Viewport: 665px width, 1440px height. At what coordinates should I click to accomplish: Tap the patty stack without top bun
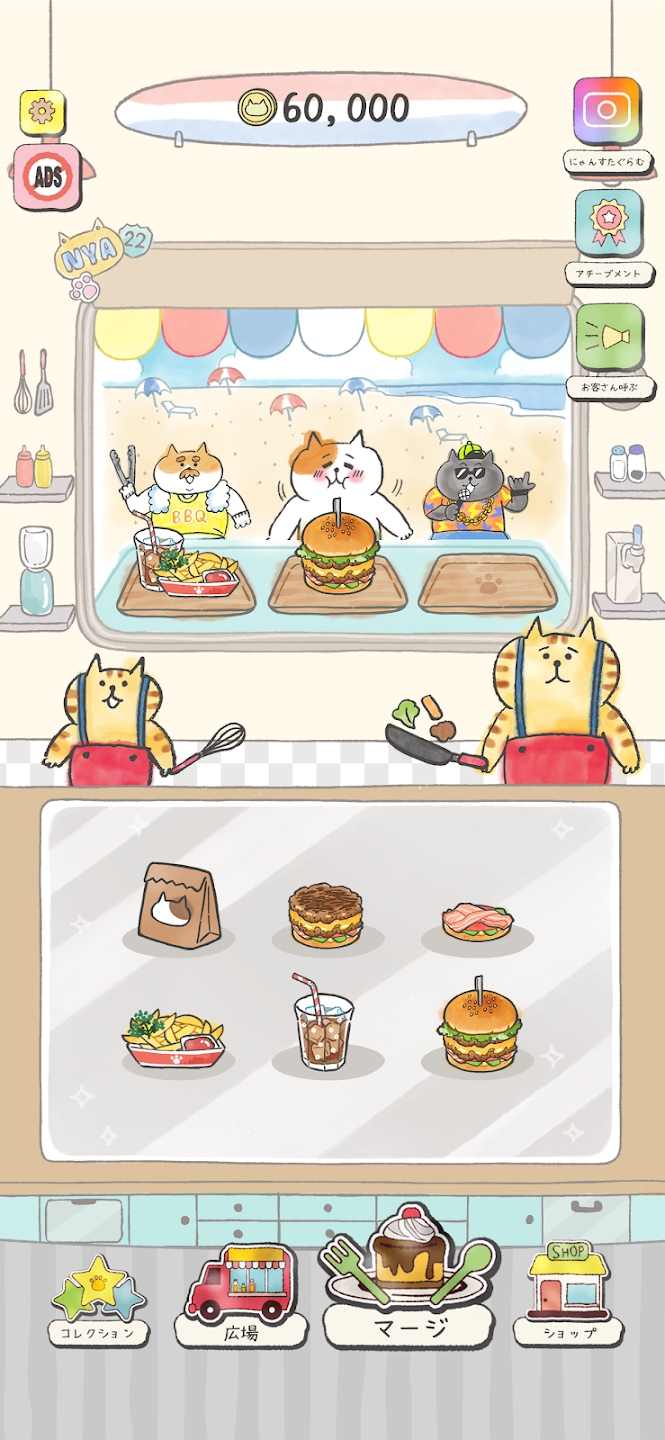[325, 913]
